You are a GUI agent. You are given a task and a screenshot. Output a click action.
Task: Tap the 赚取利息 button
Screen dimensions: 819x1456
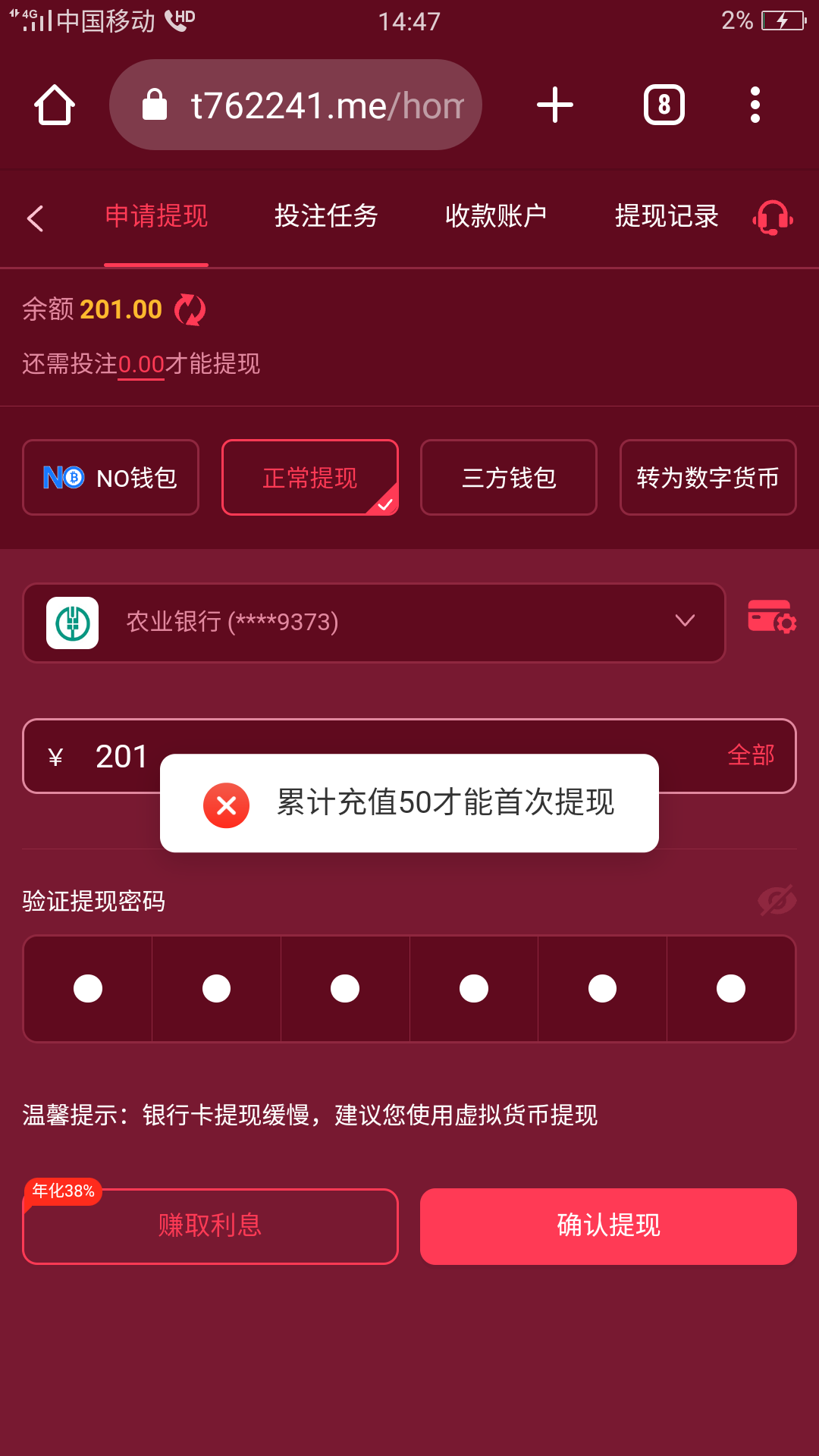(x=210, y=1226)
